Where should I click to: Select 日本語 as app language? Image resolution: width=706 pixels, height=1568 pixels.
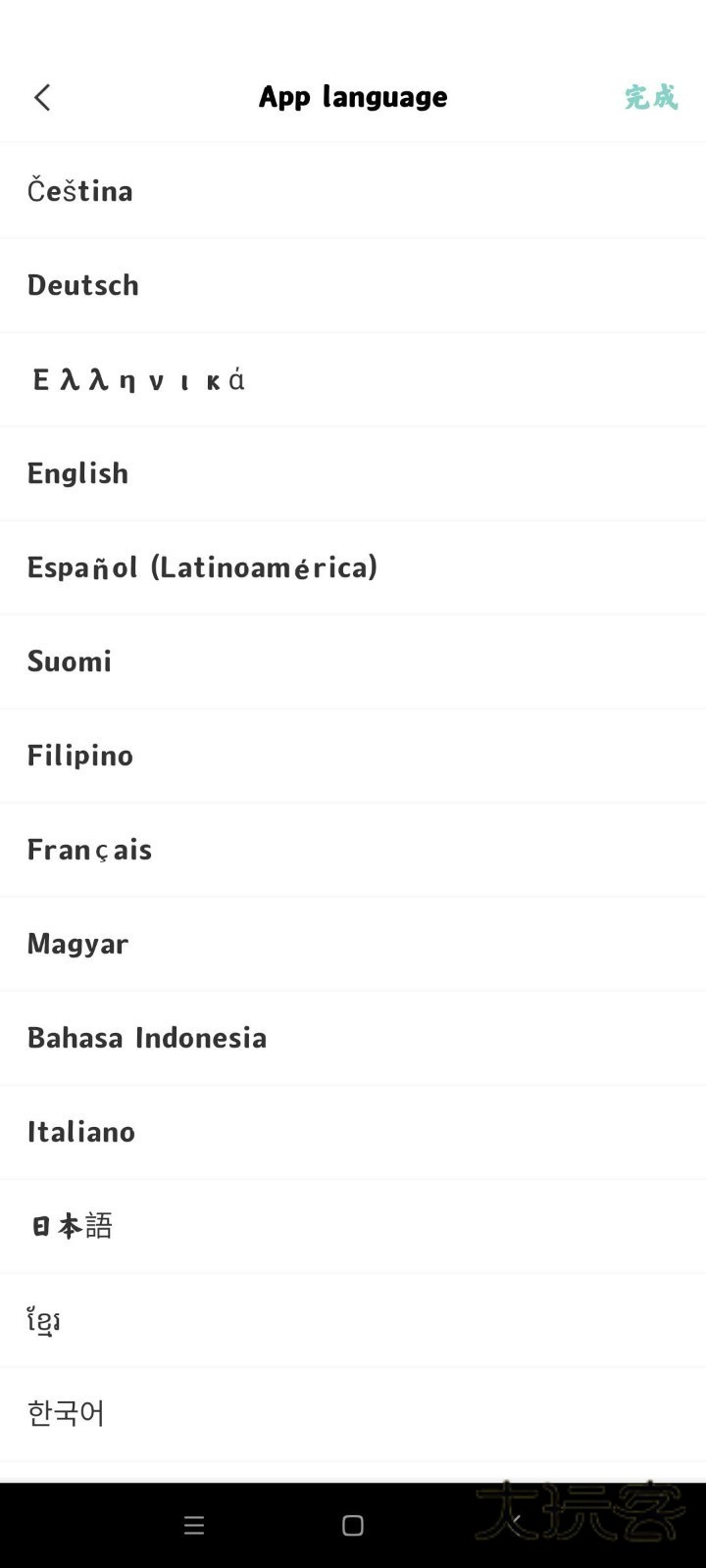click(x=72, y=1226)
